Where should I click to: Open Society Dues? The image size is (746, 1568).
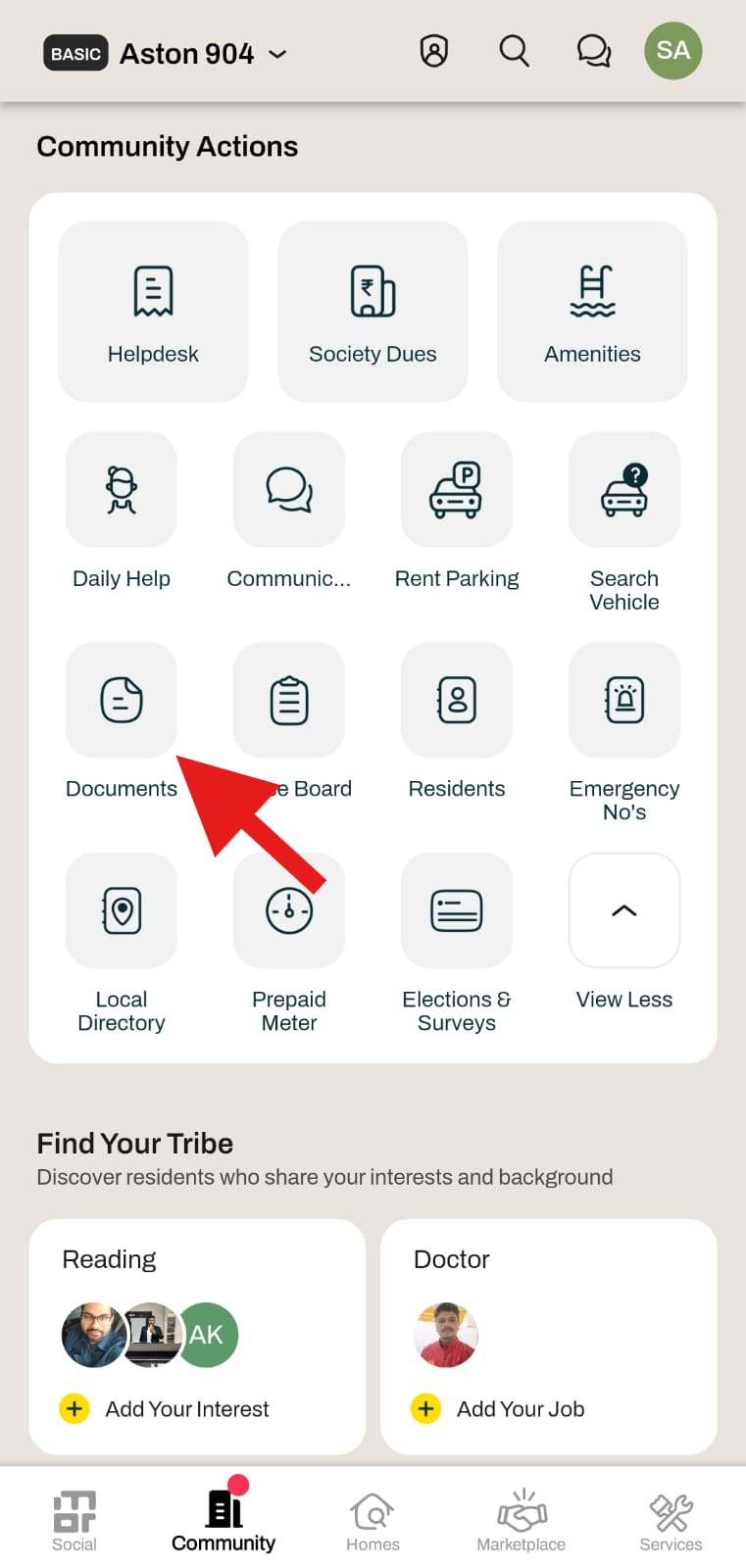point(373,311)
